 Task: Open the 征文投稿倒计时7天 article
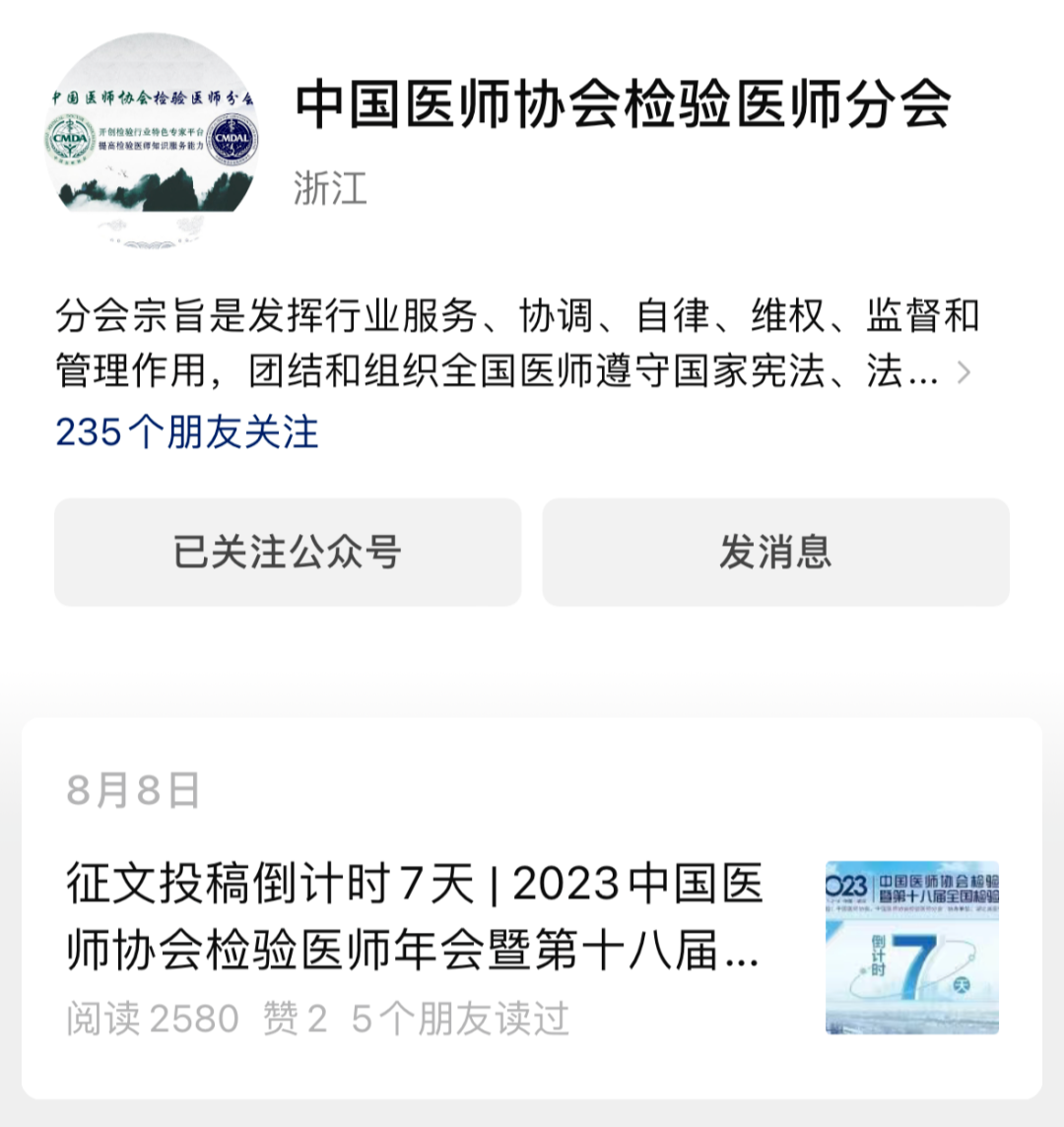(414, 913)
